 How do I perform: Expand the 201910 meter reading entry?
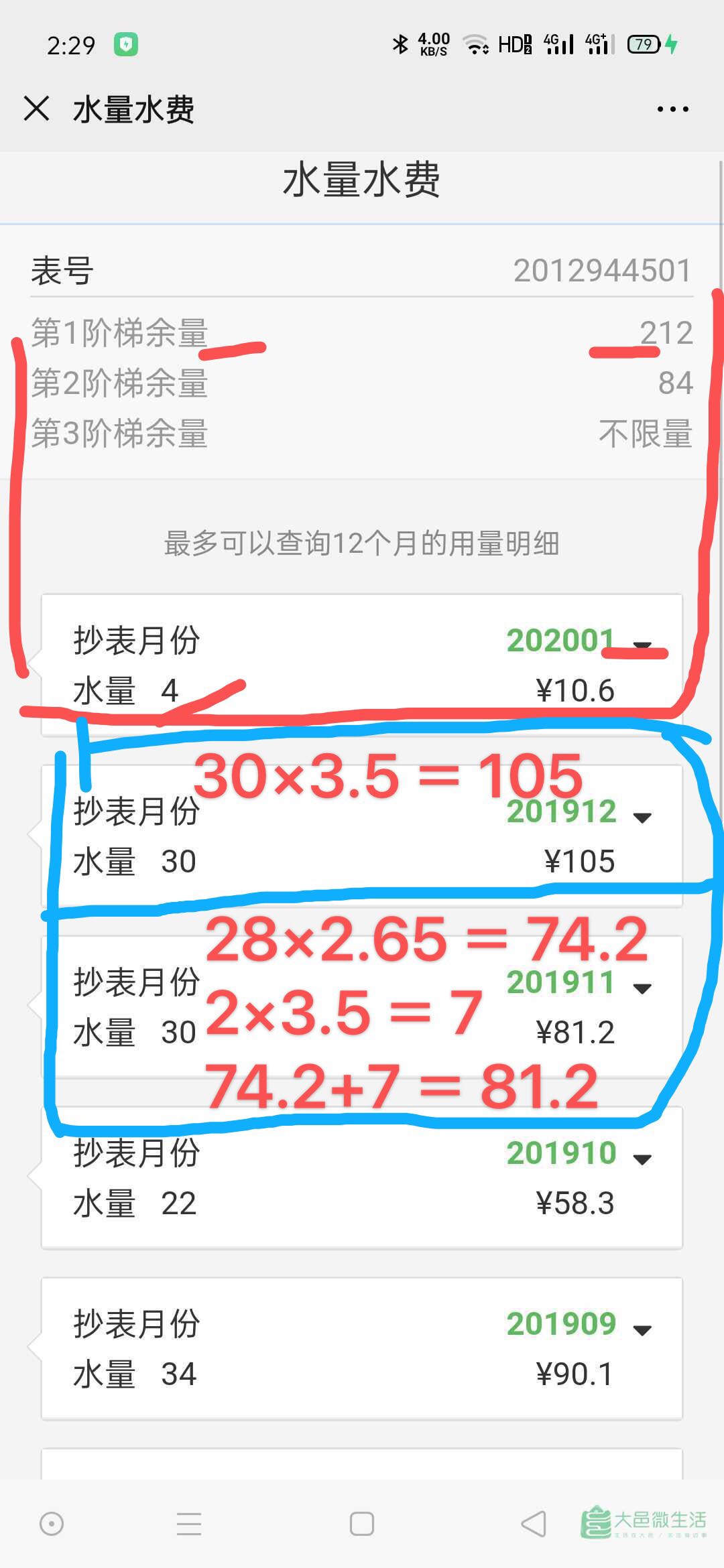pyautogui.click(x=642, y=1159)
